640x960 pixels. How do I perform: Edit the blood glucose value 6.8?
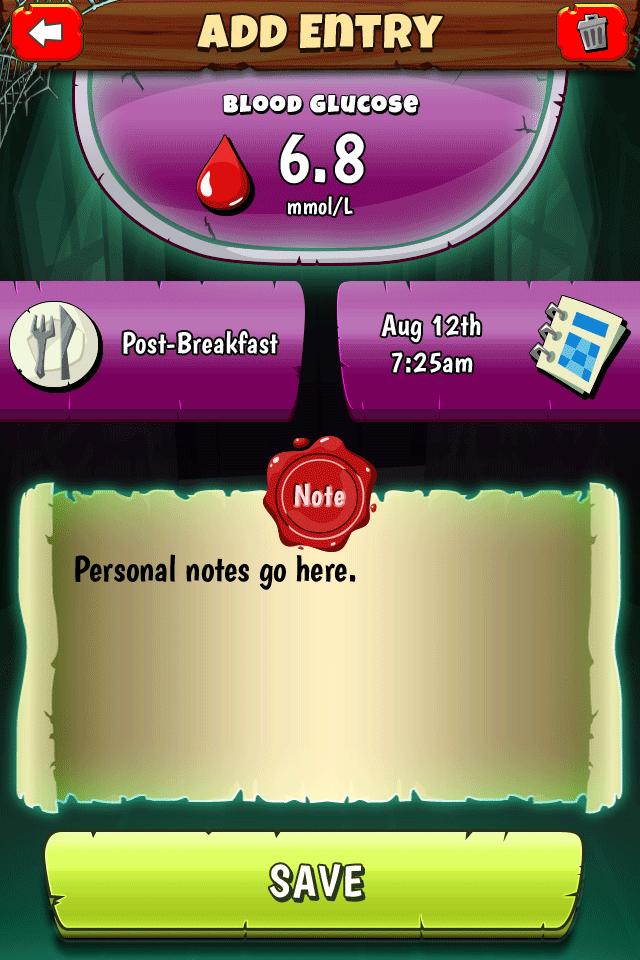coord(321,162)
